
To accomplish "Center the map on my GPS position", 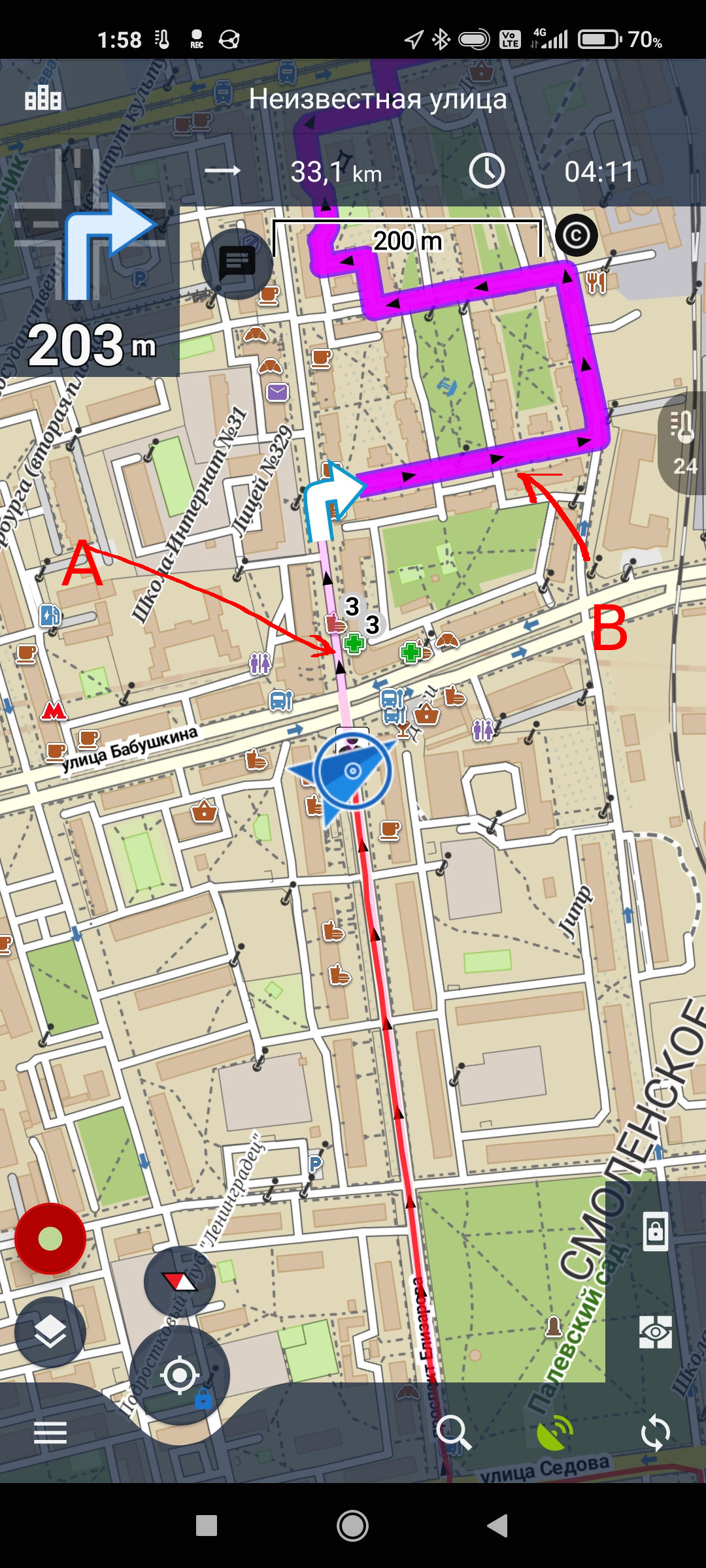I will coord(180,1375).
